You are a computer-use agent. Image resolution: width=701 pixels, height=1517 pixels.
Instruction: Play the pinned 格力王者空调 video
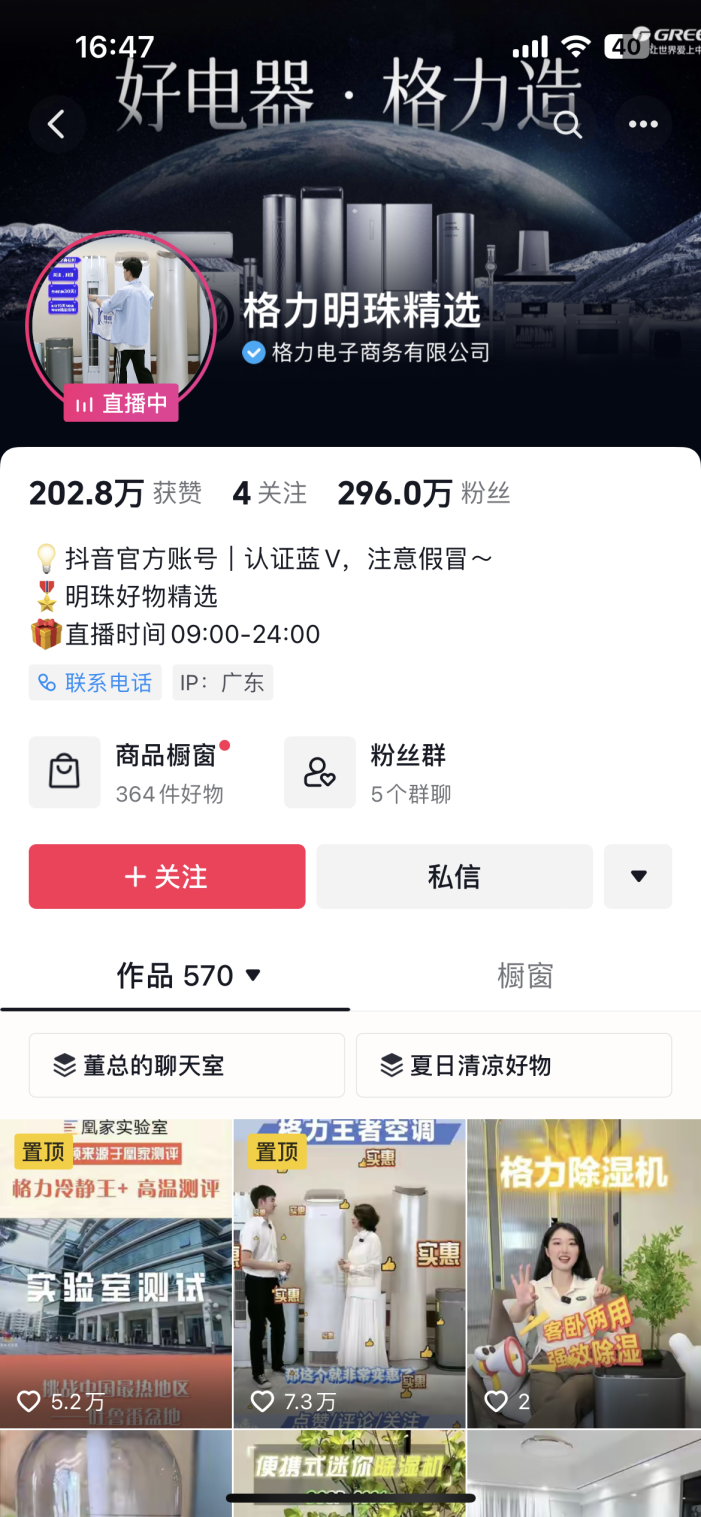pyautogui.click(x=349, y=1273)
